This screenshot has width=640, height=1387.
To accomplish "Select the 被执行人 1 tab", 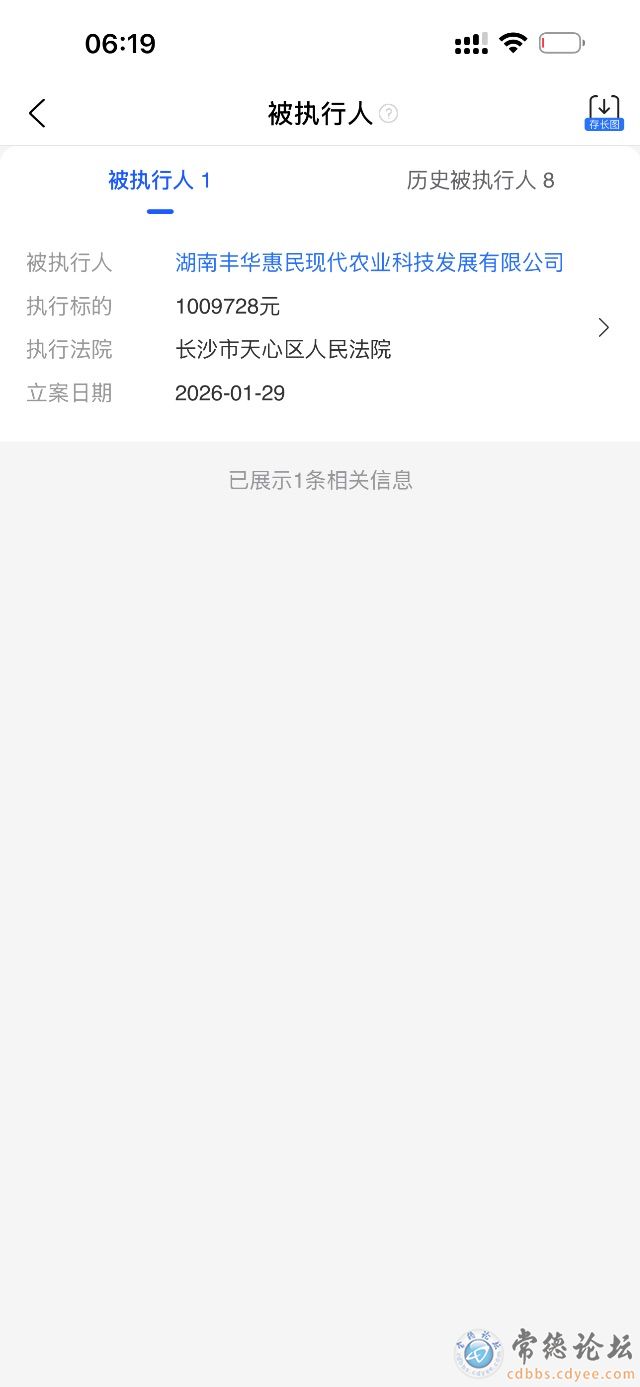I will (x=160, y=181).
